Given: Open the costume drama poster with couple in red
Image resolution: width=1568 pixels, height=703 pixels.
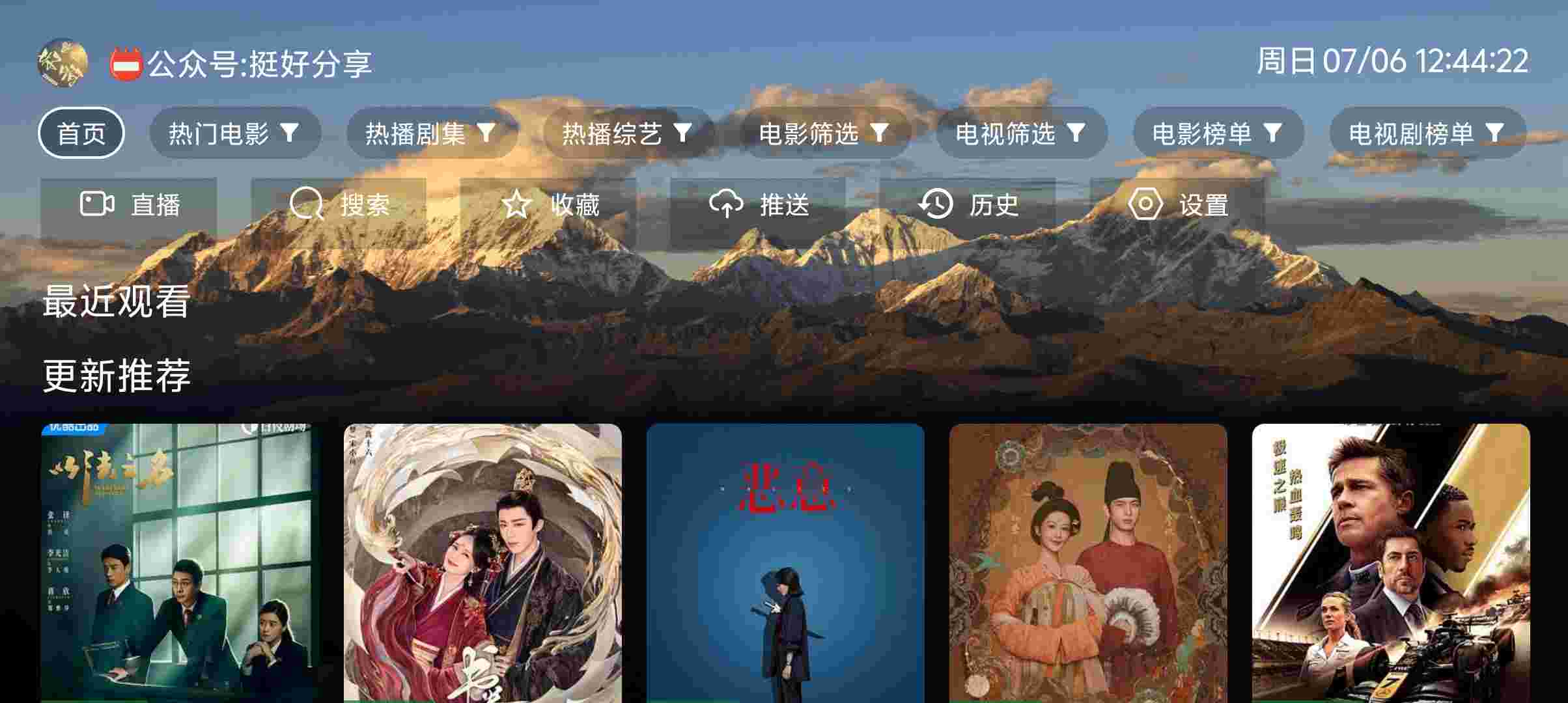Looking at the screenshot, I should tap(483, 563).
